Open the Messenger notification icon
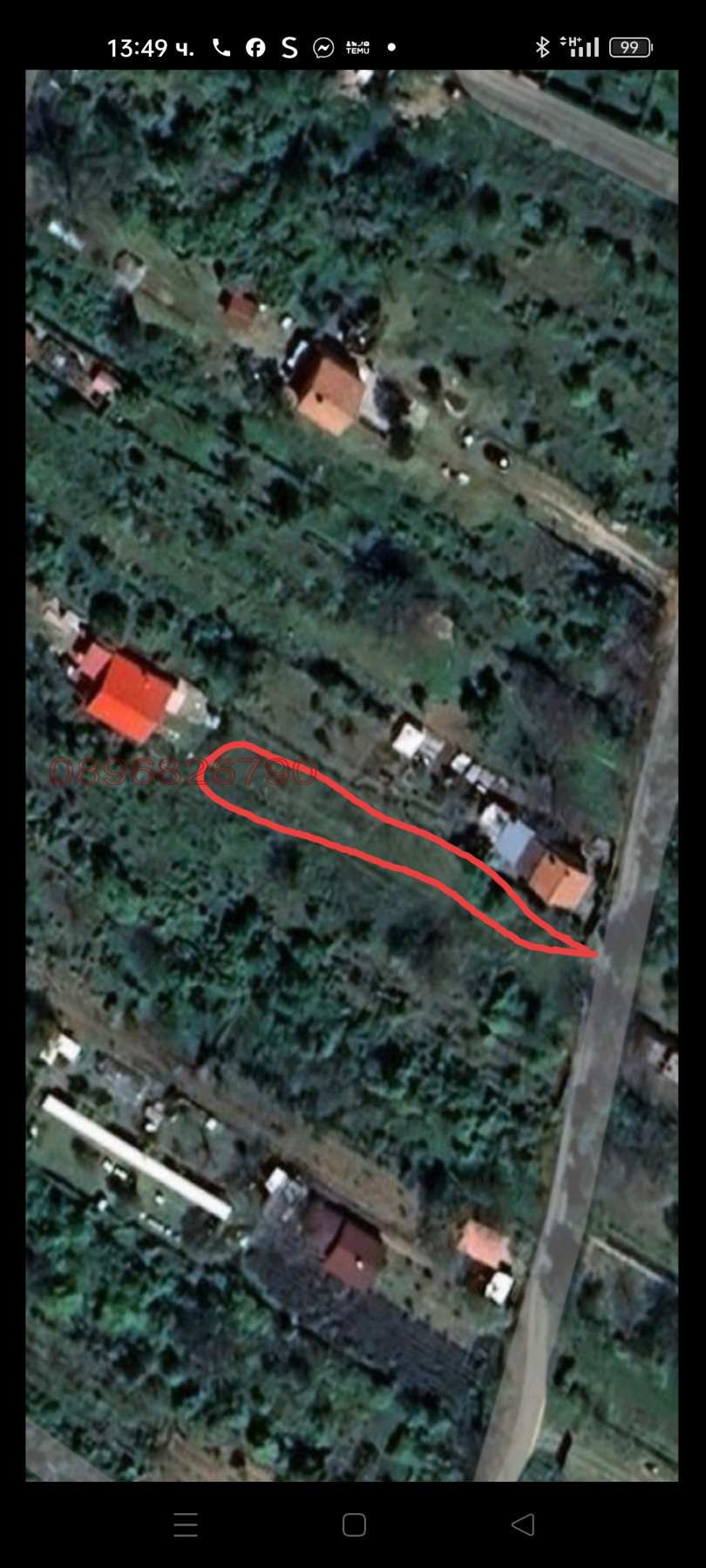Viewport: 706px width, 1568px height. tap(325, 48)
